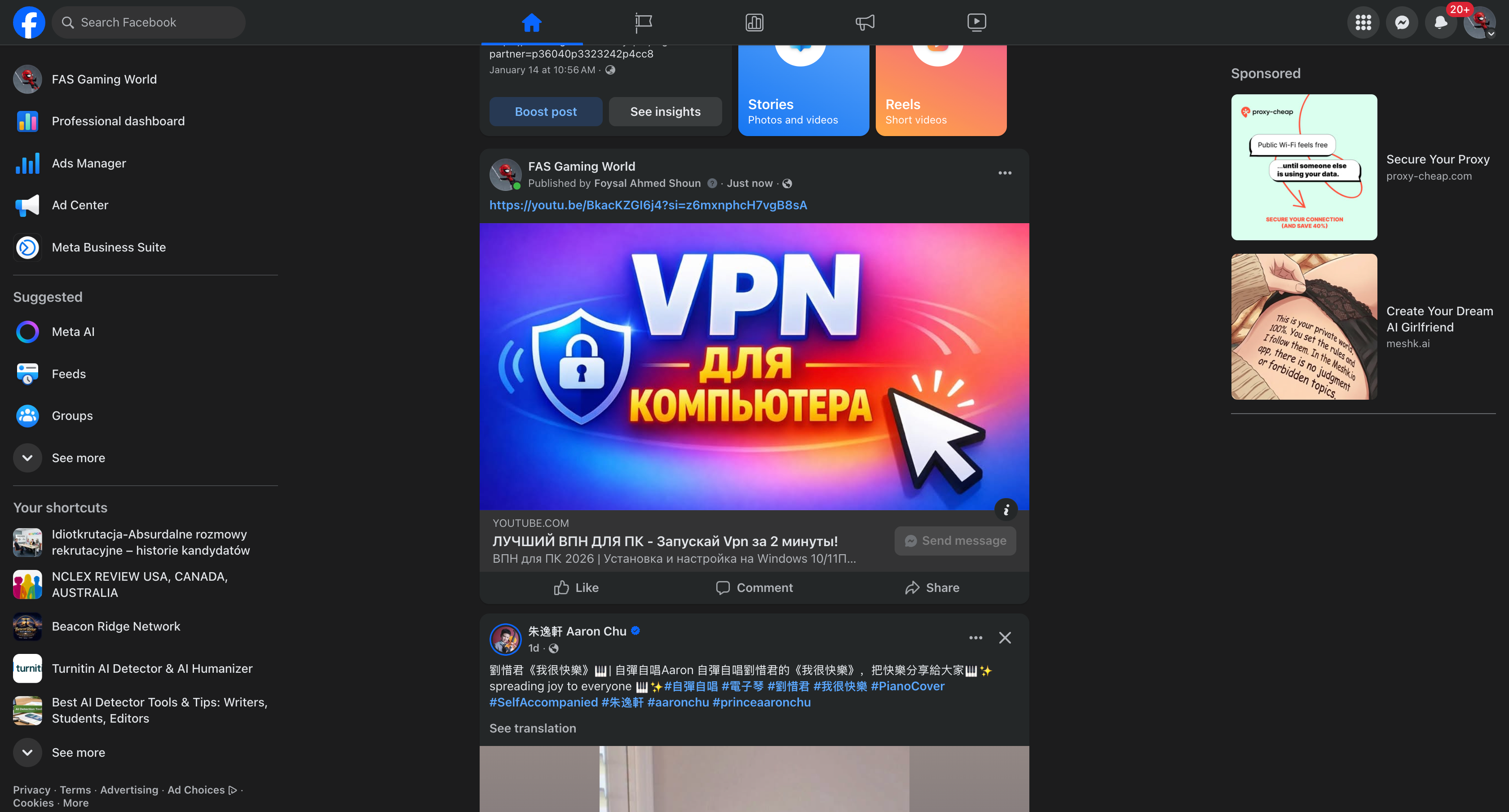Tap See translation on Aaron Chu's post
This screenshot has height=812, width=1509.
pyautogui.click(x=533, y=728)
